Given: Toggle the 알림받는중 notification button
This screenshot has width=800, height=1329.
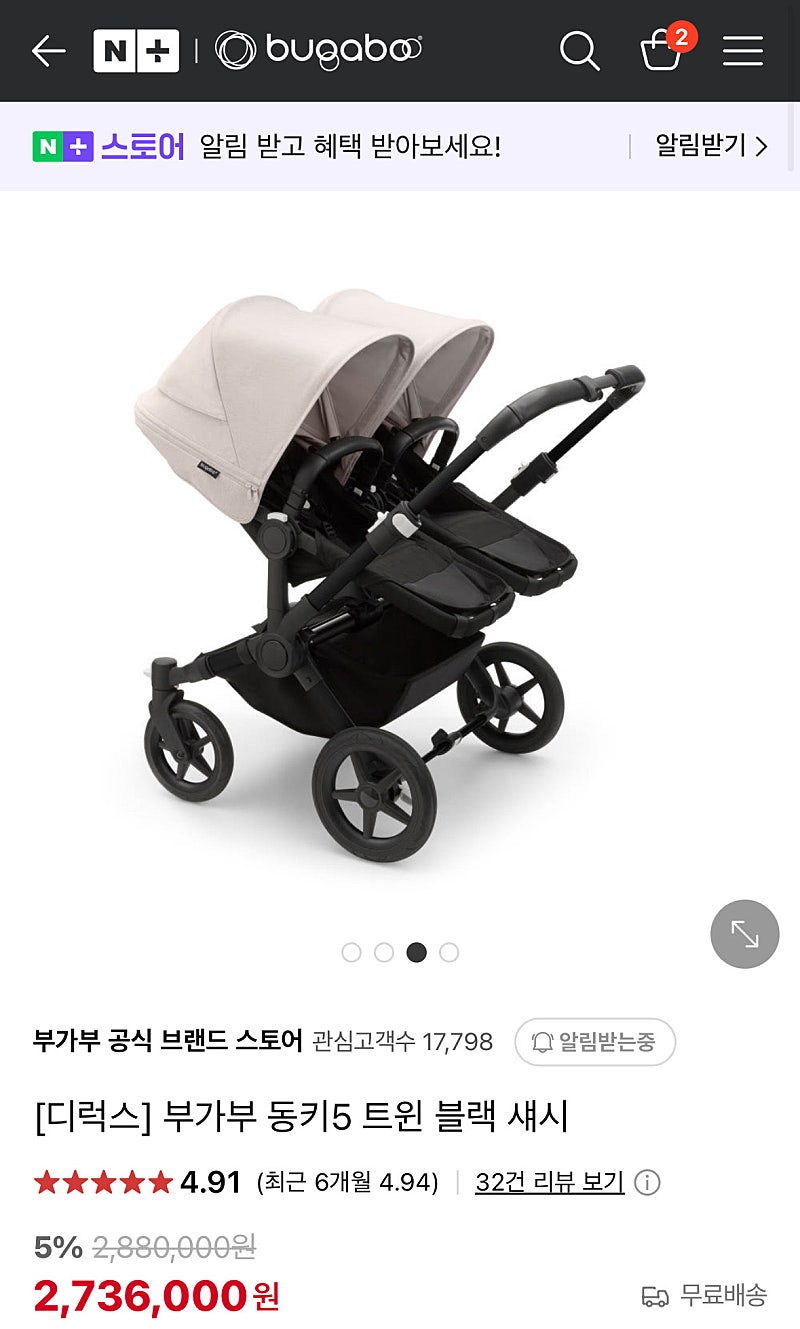Looking at the screenshot, I should pos(595,1042).
